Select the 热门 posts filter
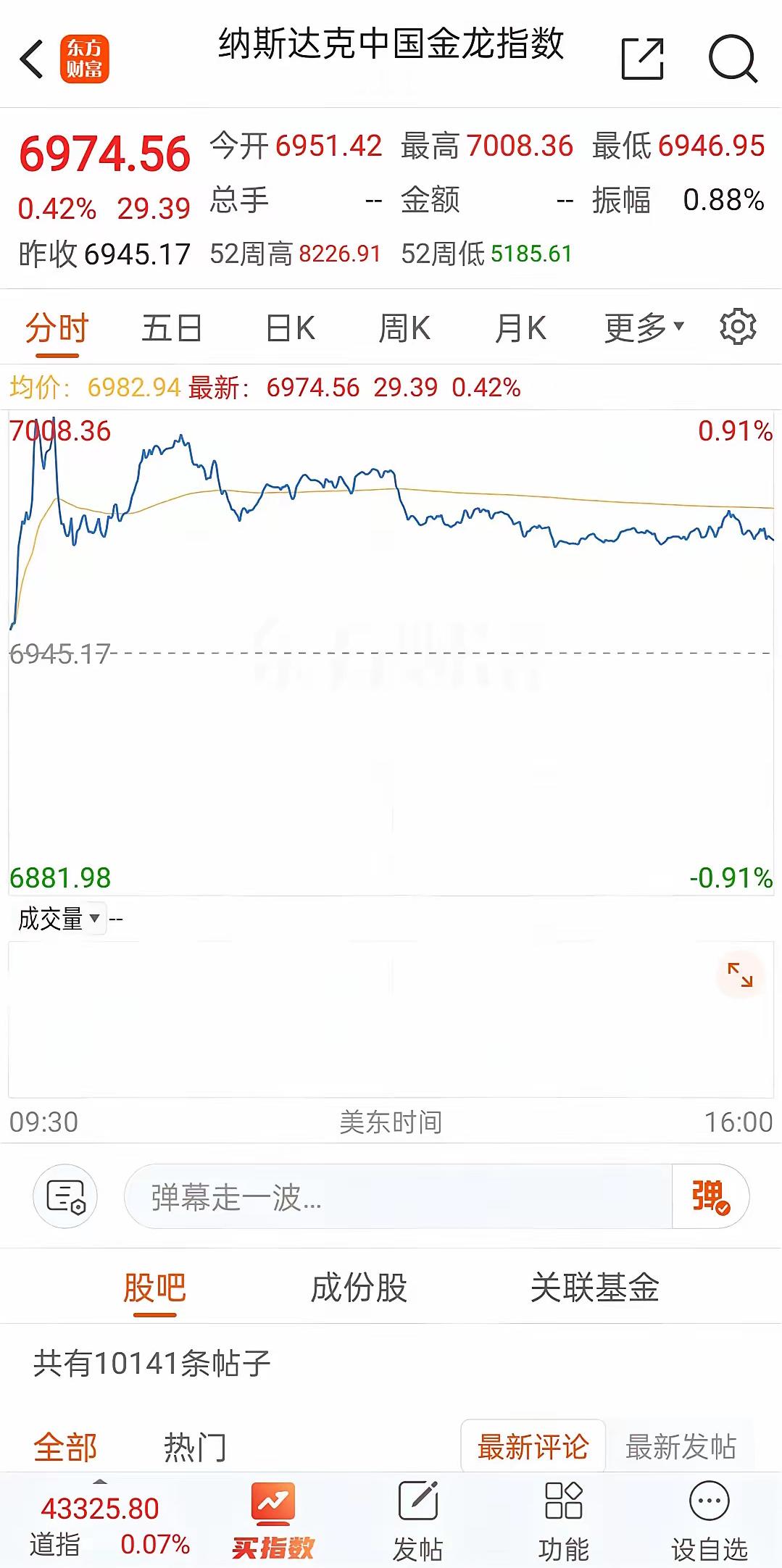 (x=195, y=1447)
